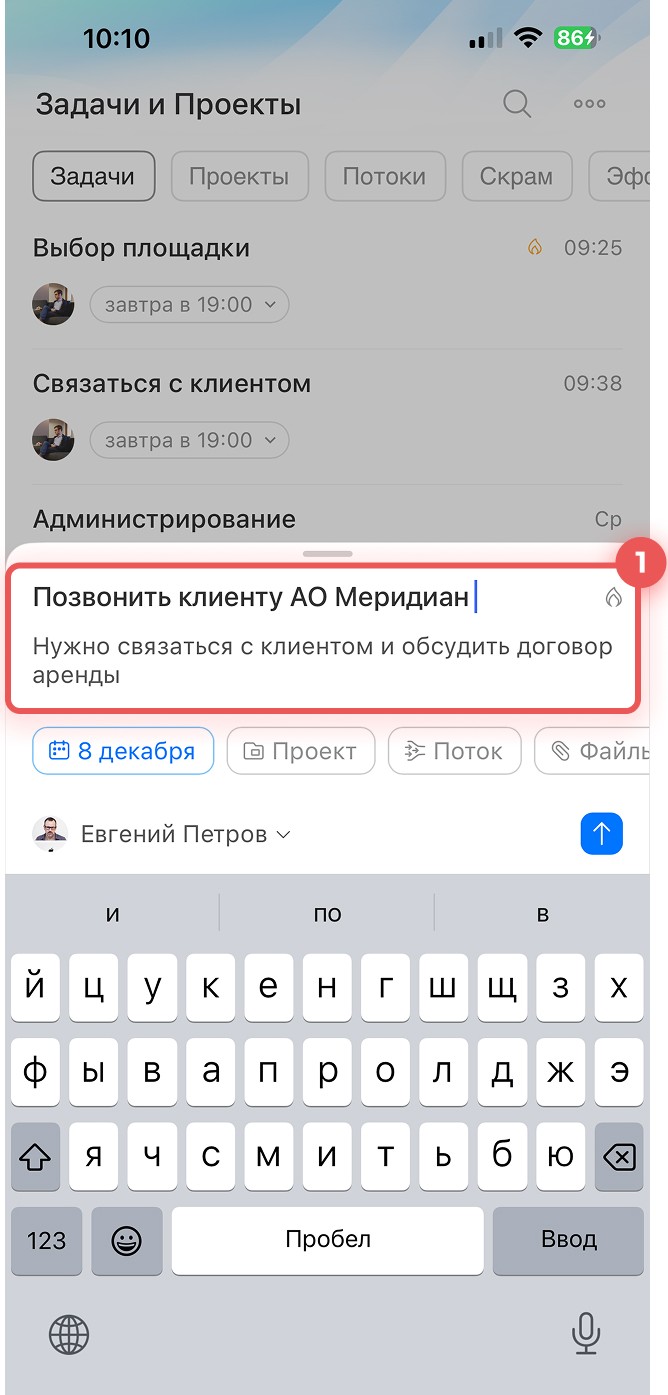Open task Связаться с клиентом
This screenshot has height=1395, width=668.
[171, 384]
